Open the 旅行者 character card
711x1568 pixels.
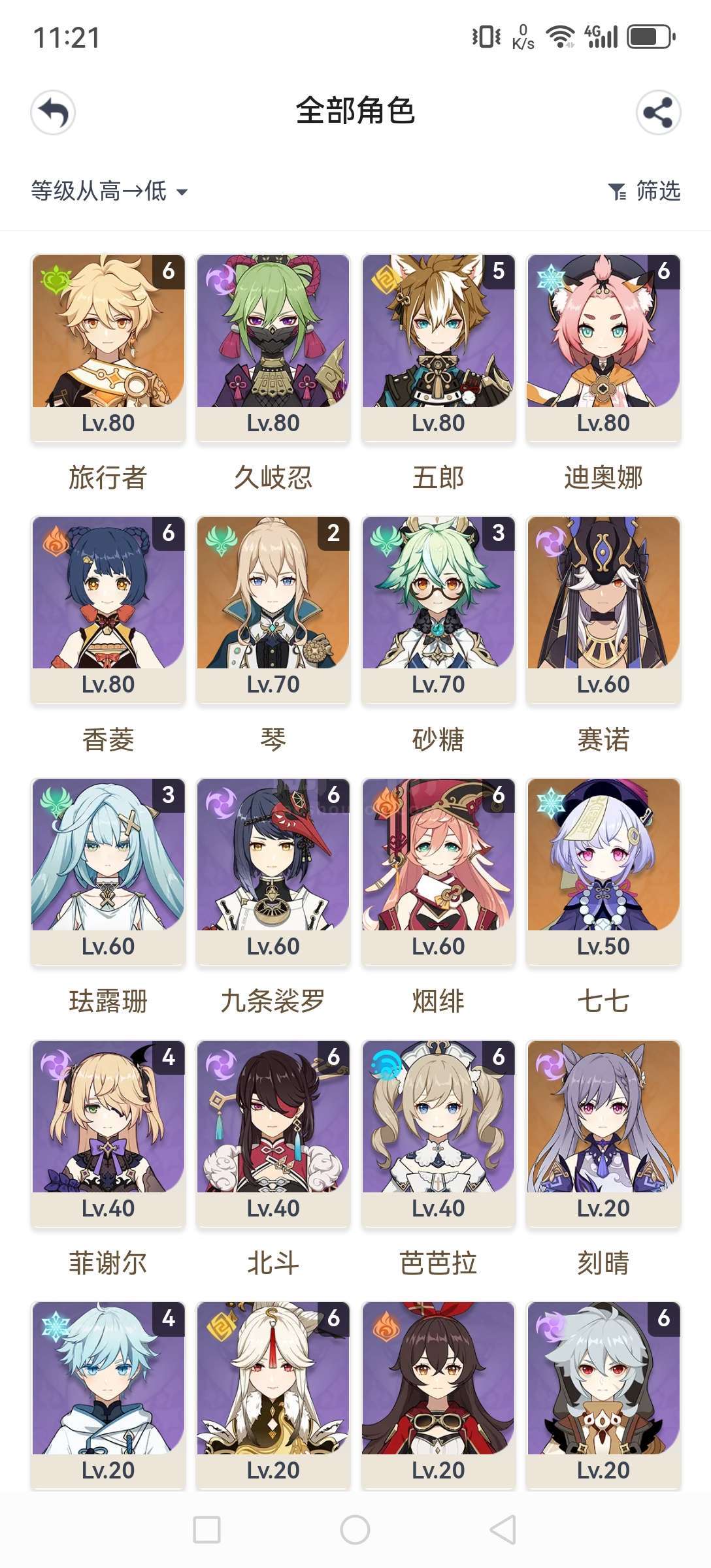(x=108, y=346)
